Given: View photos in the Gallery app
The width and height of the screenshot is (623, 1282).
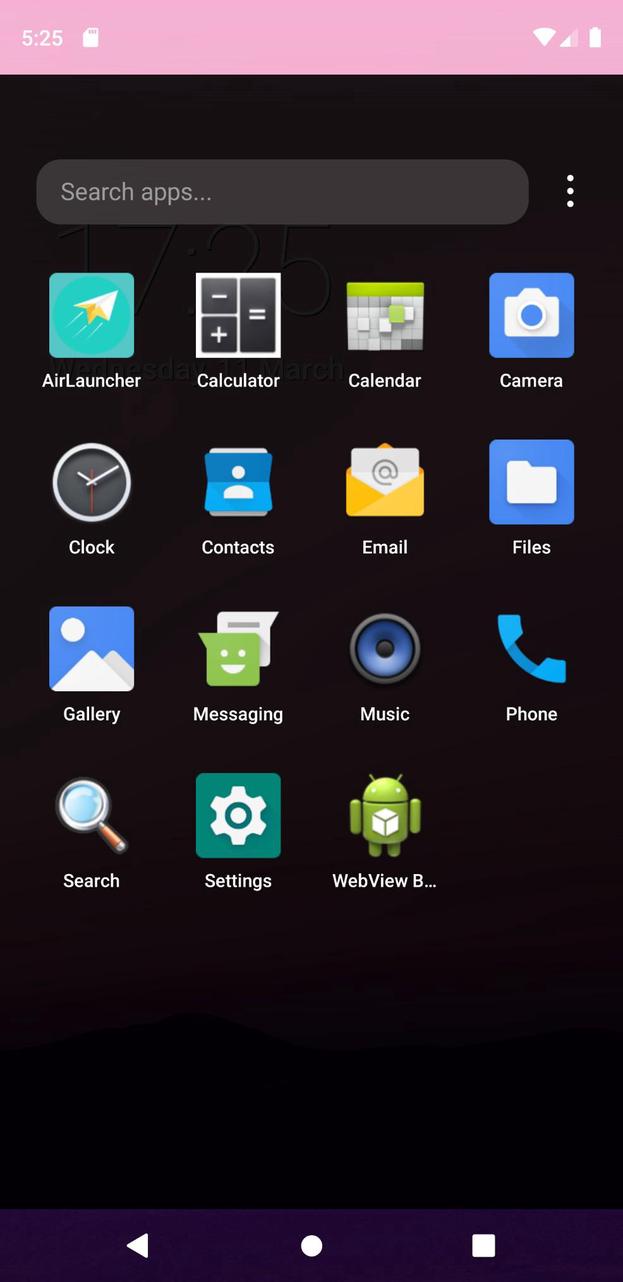Looking at the screenshot, I should point(92,650).
